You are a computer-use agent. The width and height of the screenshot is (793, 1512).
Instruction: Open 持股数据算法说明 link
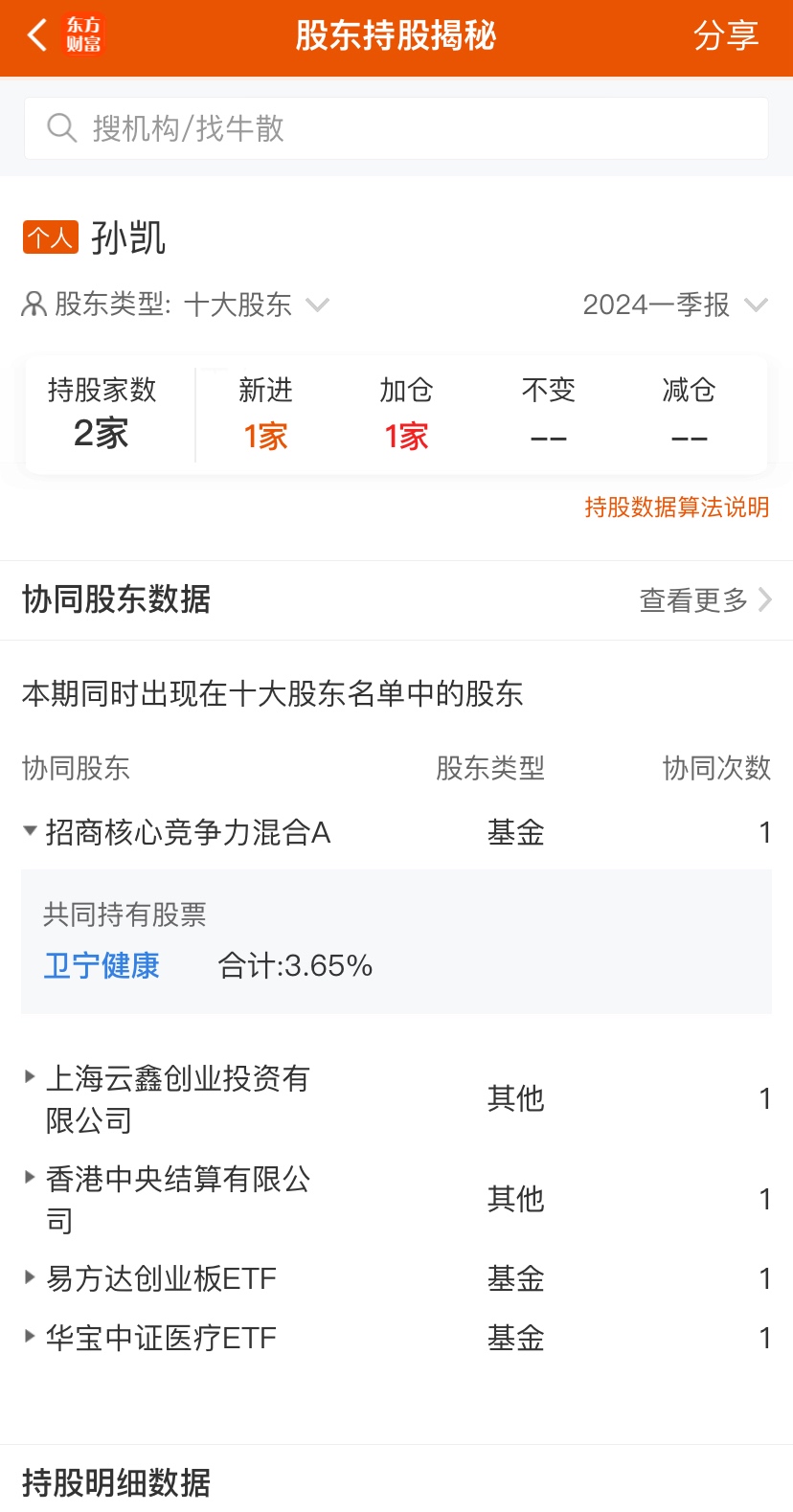tap(677, 507)
